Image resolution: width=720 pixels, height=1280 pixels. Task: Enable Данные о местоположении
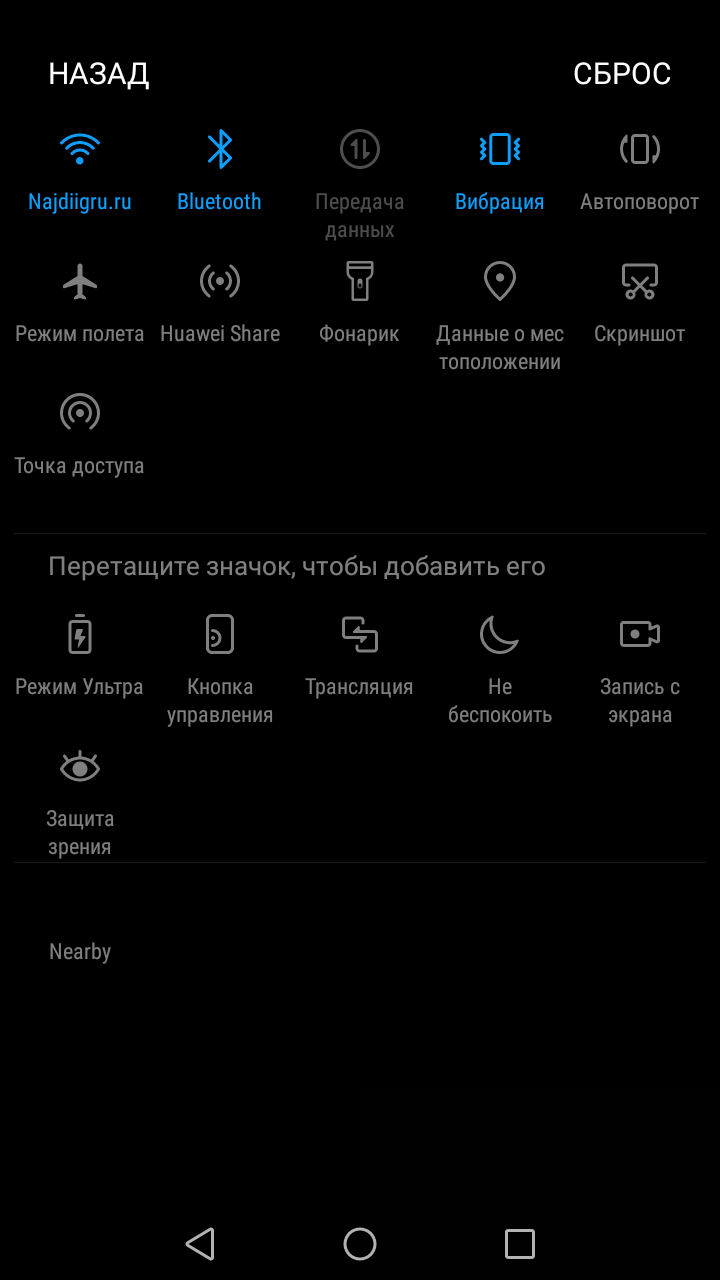[x=500, y=318]
